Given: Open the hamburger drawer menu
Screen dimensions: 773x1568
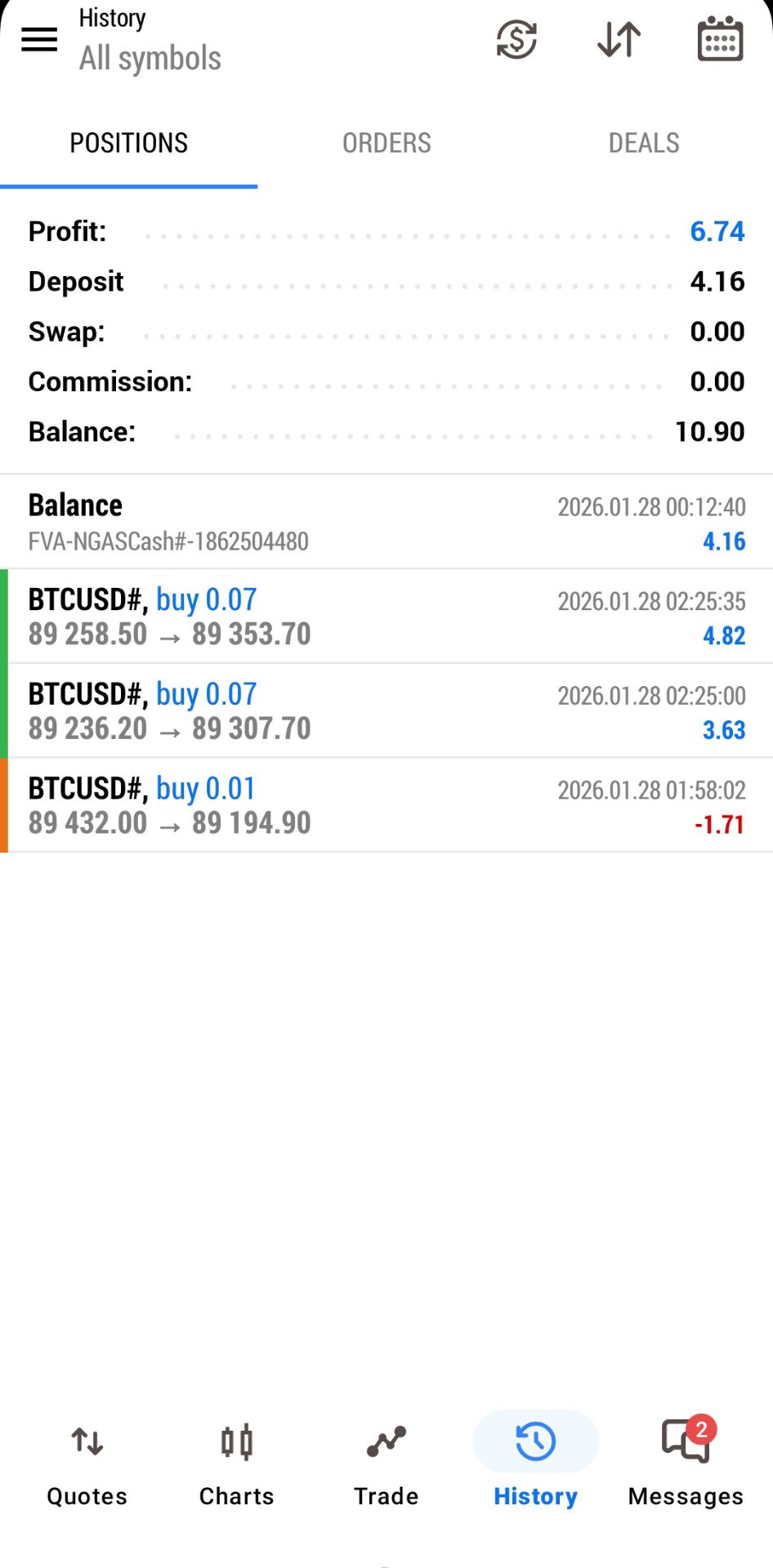Looking at the screenshot, I should (39, 39).
